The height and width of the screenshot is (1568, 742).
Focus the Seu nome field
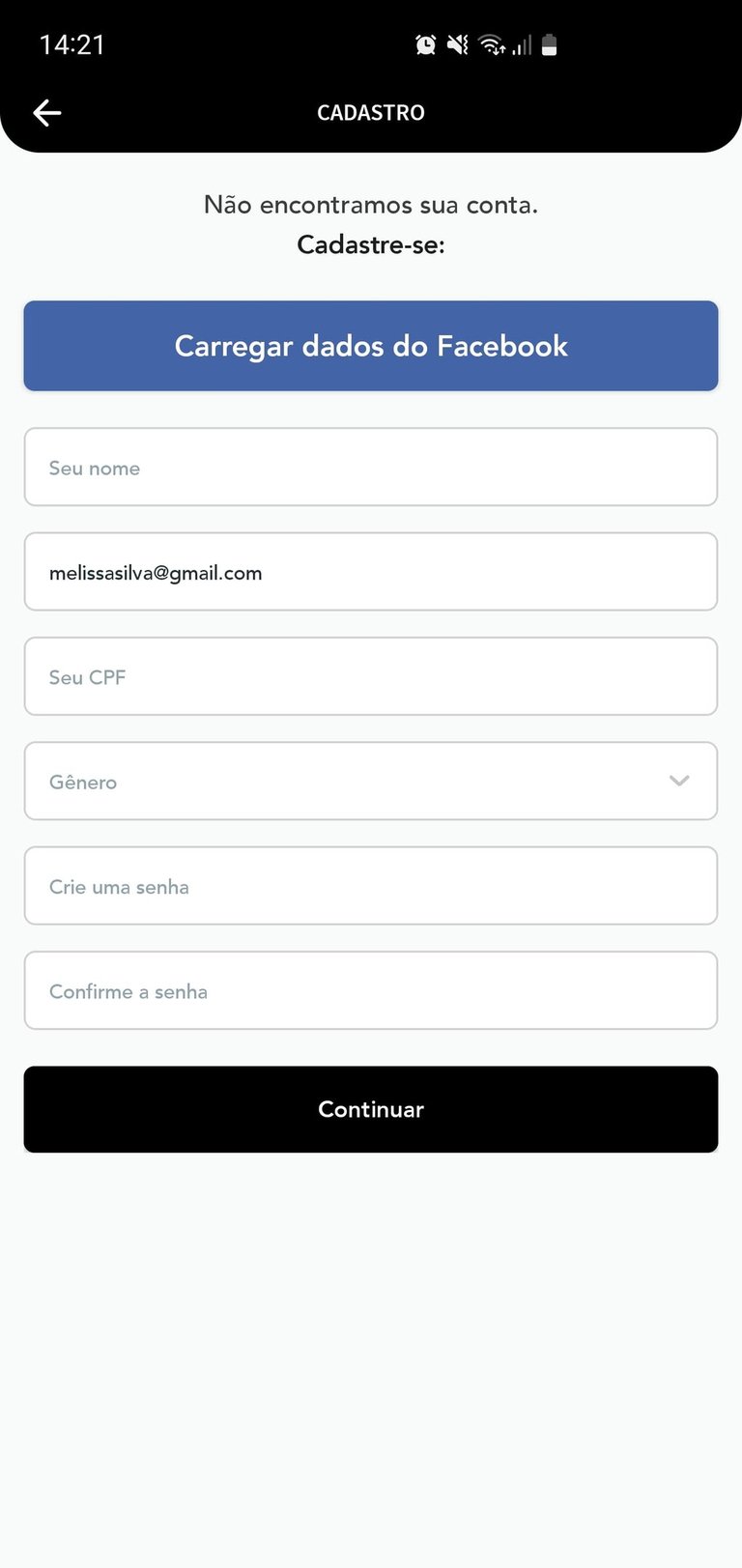(371, 467)
